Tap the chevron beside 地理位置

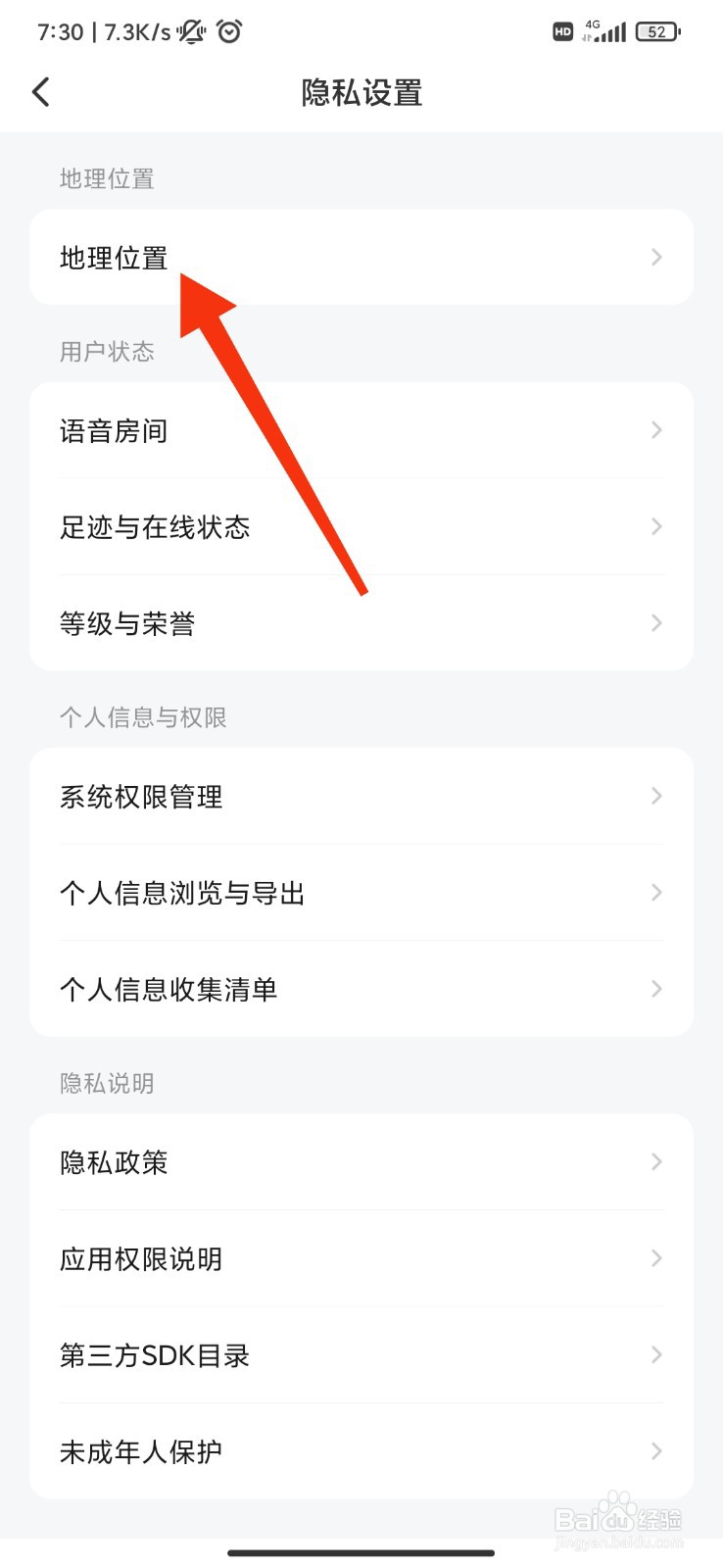(x=655, y=257)
